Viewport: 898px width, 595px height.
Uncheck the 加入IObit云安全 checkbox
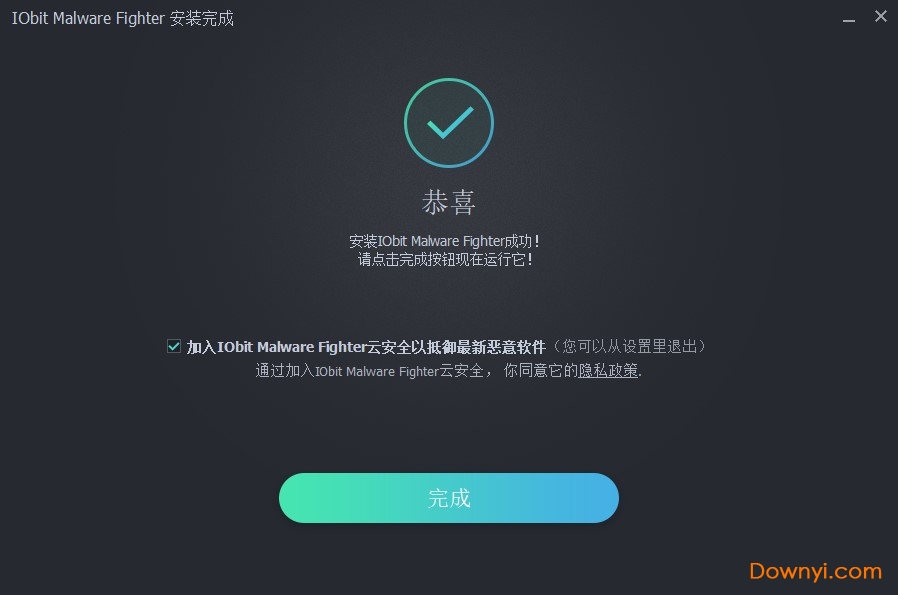coord(174,346)
